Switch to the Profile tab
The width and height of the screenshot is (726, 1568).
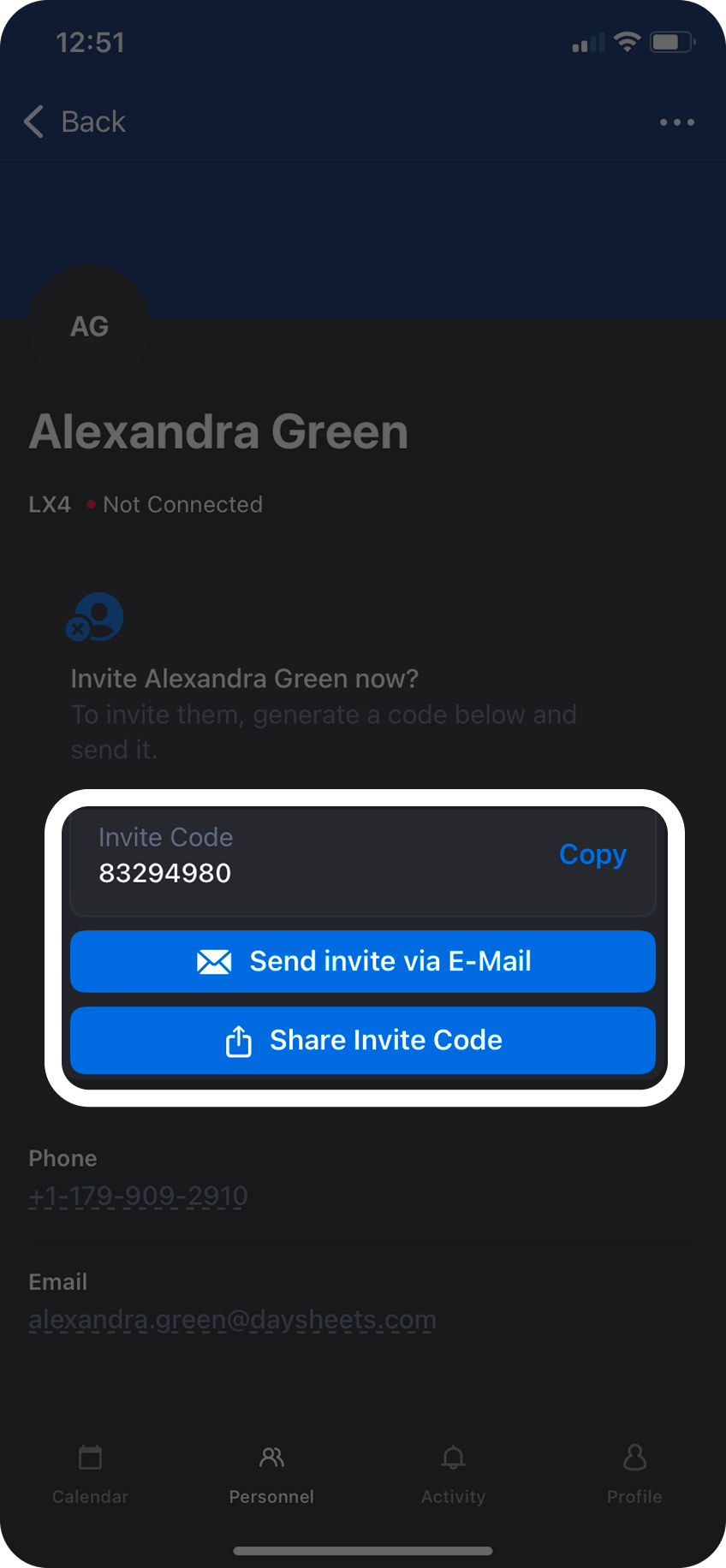click(634, 1472)
